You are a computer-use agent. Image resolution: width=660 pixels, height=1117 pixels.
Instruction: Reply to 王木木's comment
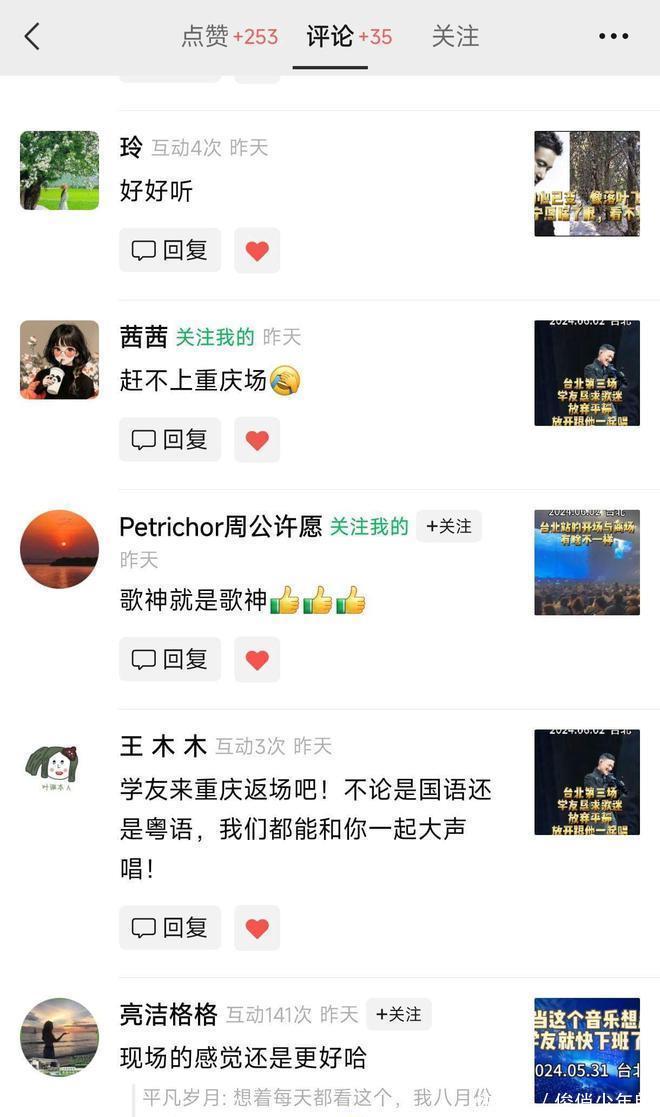coord(170,928)
